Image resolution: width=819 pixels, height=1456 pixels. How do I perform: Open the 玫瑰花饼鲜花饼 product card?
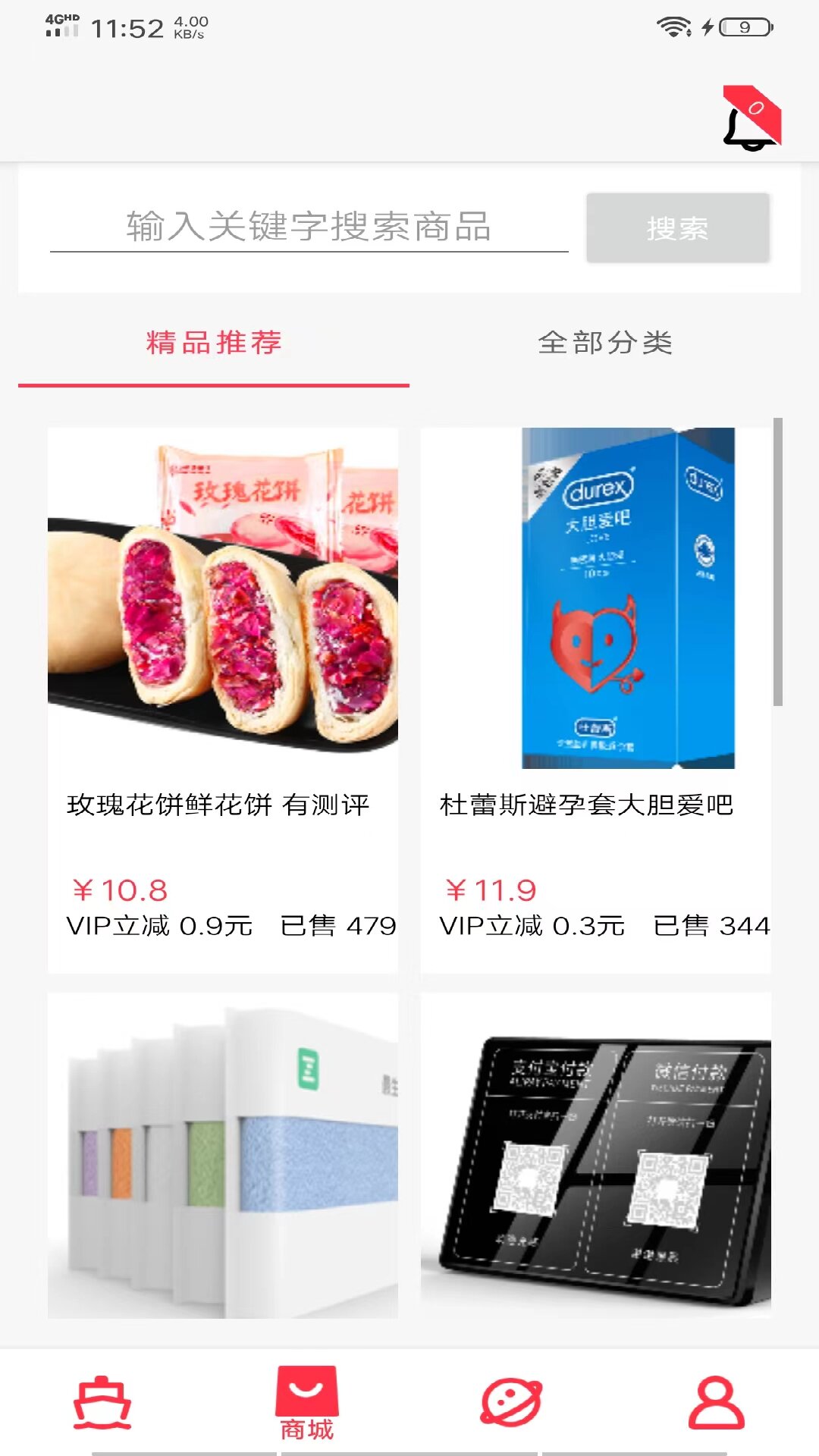(223, 700)
